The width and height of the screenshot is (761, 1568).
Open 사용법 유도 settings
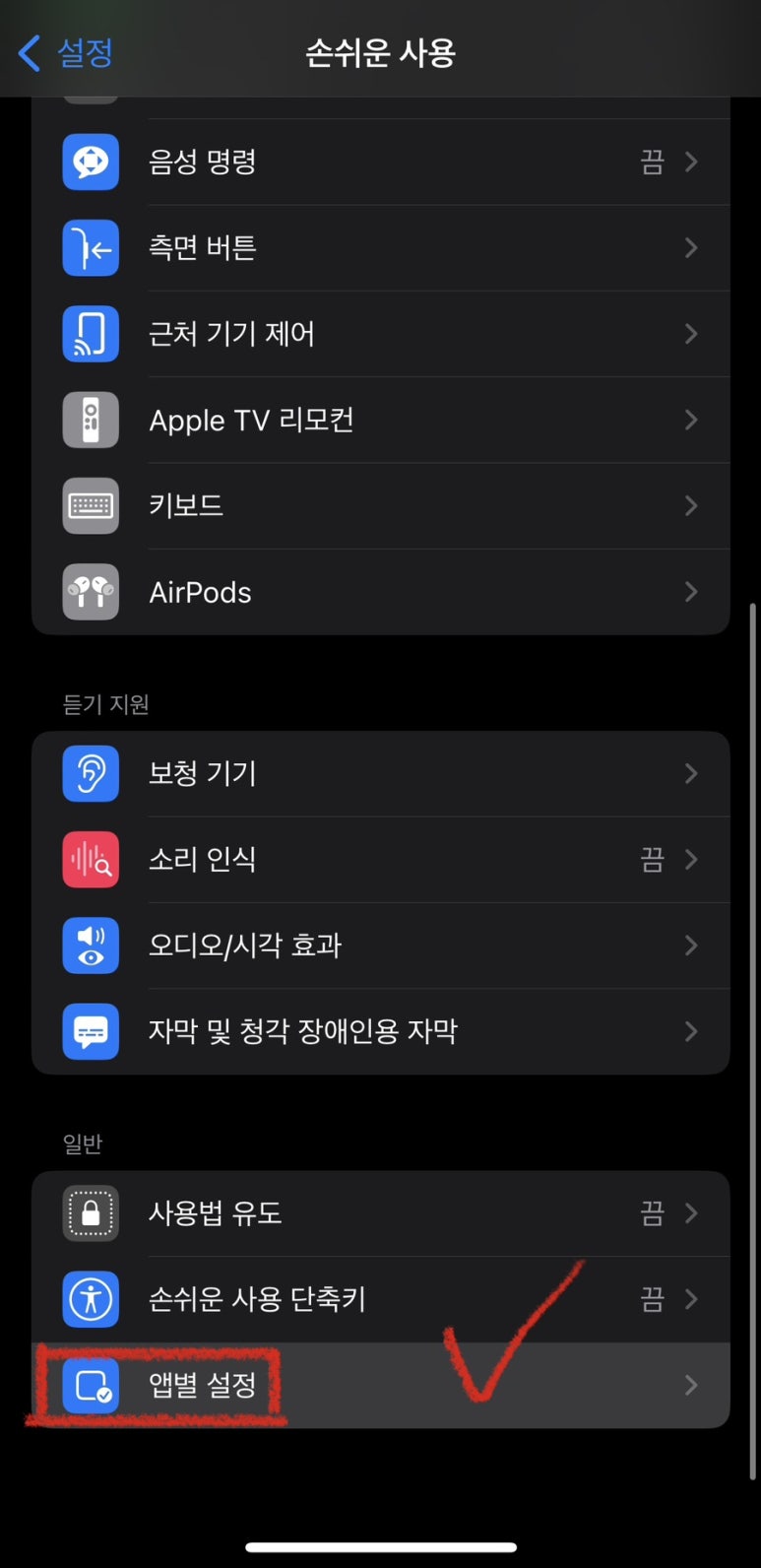point(380,1213)
